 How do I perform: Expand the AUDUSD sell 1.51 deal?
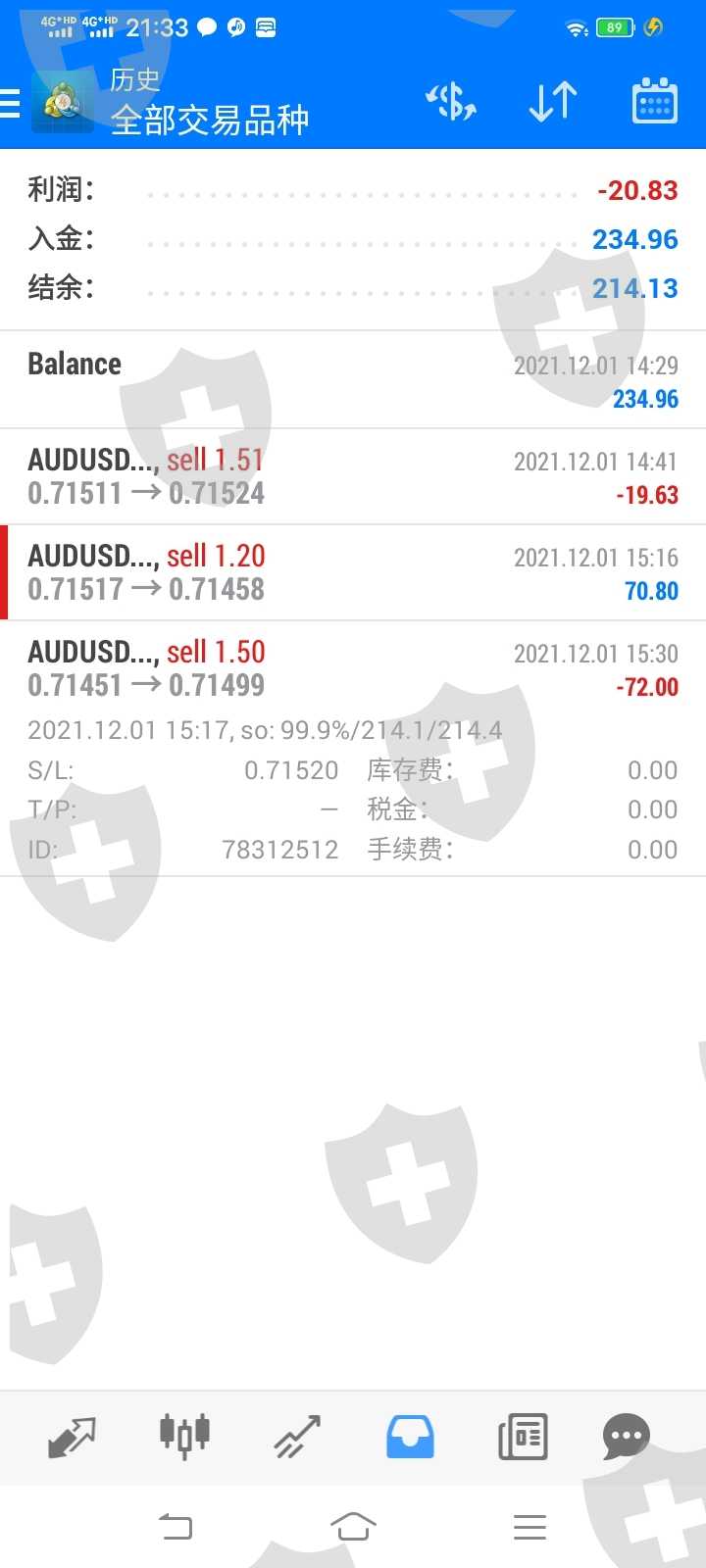tap(353, 476)
